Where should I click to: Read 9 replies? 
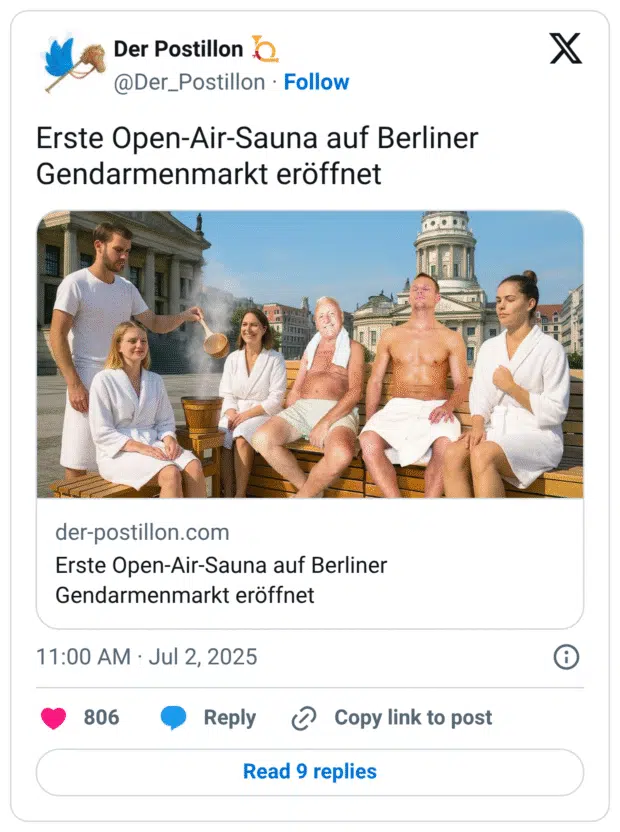point(309,771)
